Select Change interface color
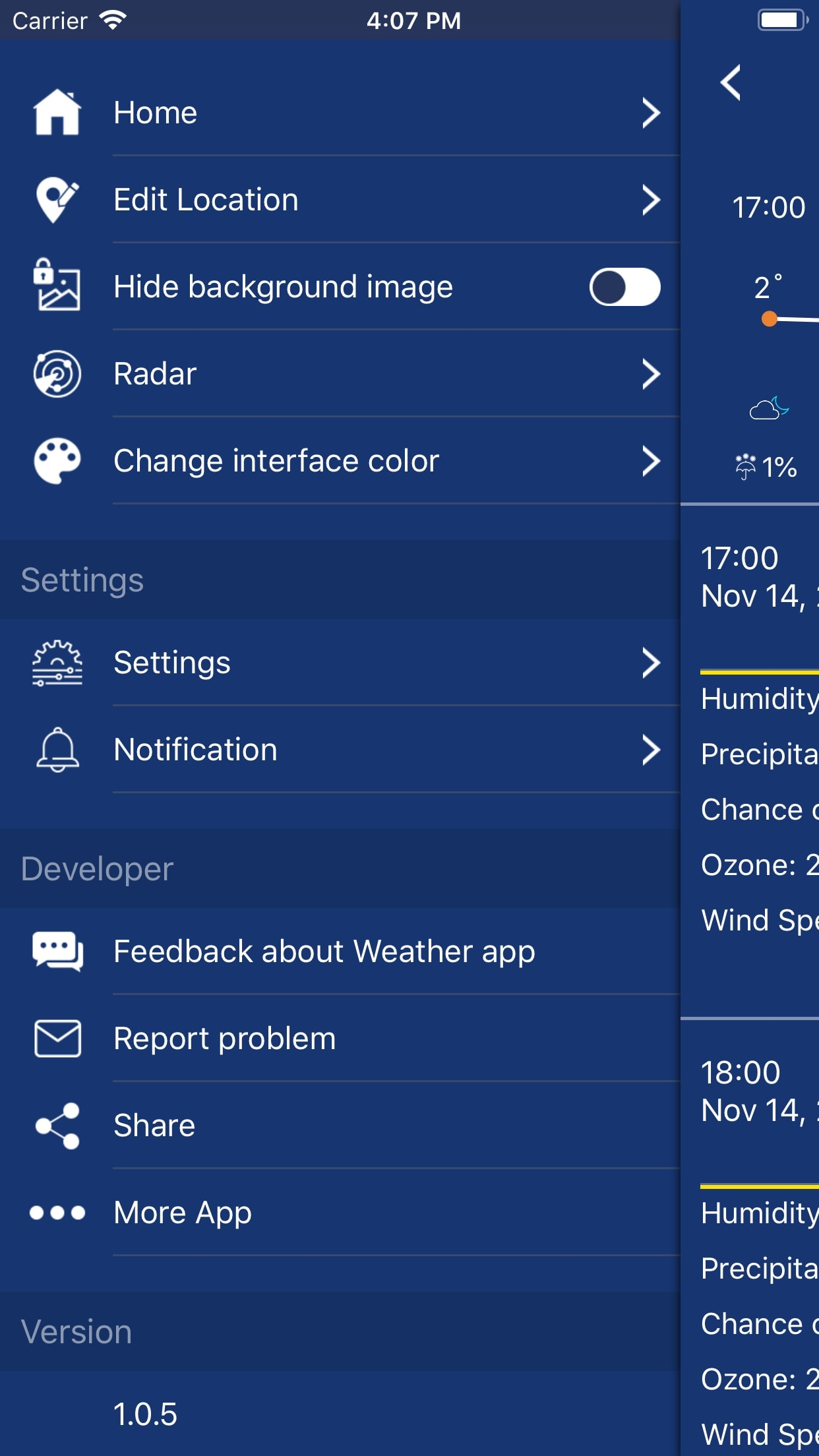 (x=340, y=461)
